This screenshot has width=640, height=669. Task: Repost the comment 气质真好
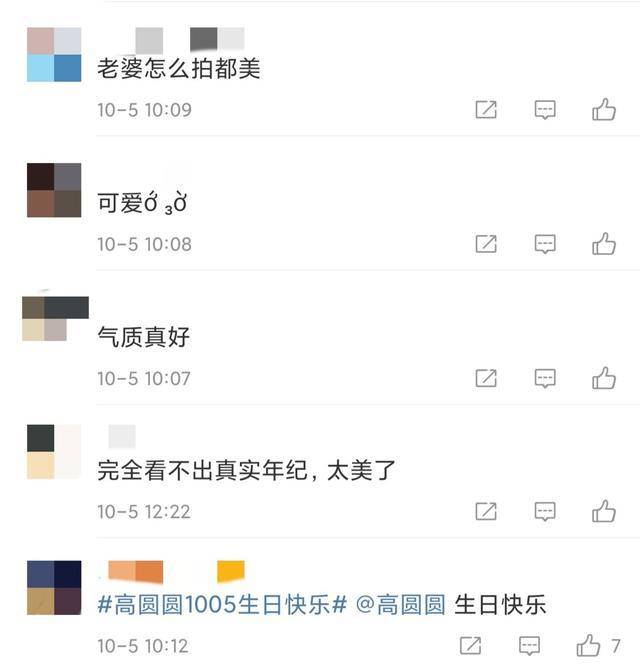486,378
